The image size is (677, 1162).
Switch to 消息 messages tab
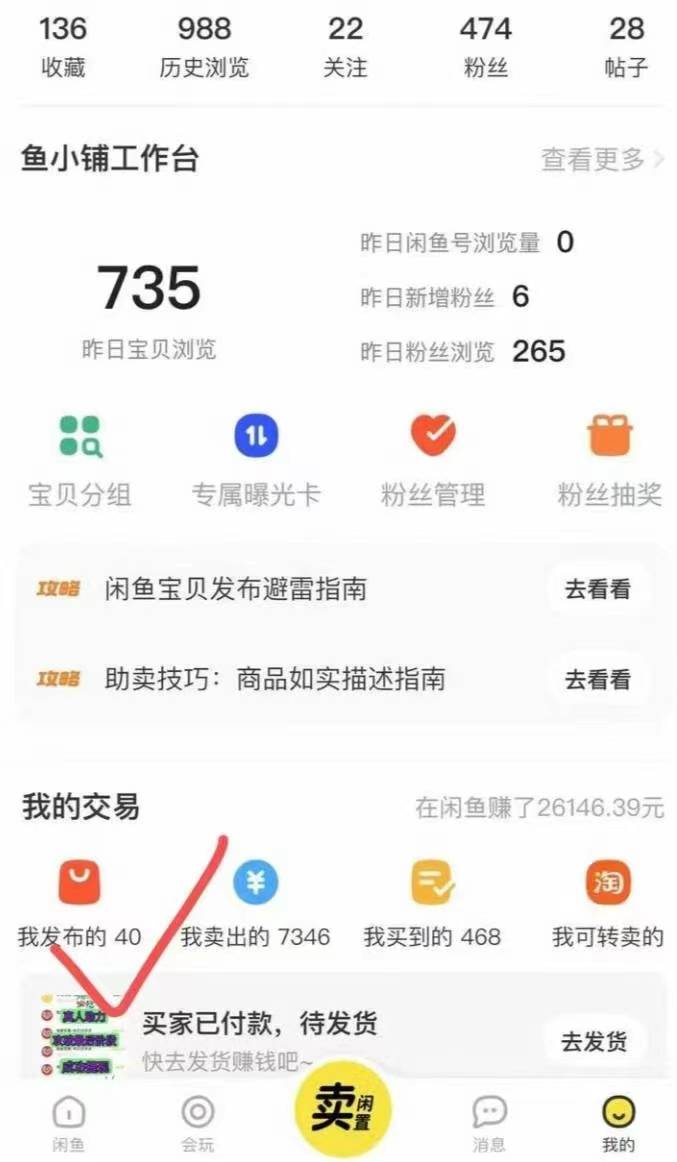pyautogui.click(x=489, y=1122)
